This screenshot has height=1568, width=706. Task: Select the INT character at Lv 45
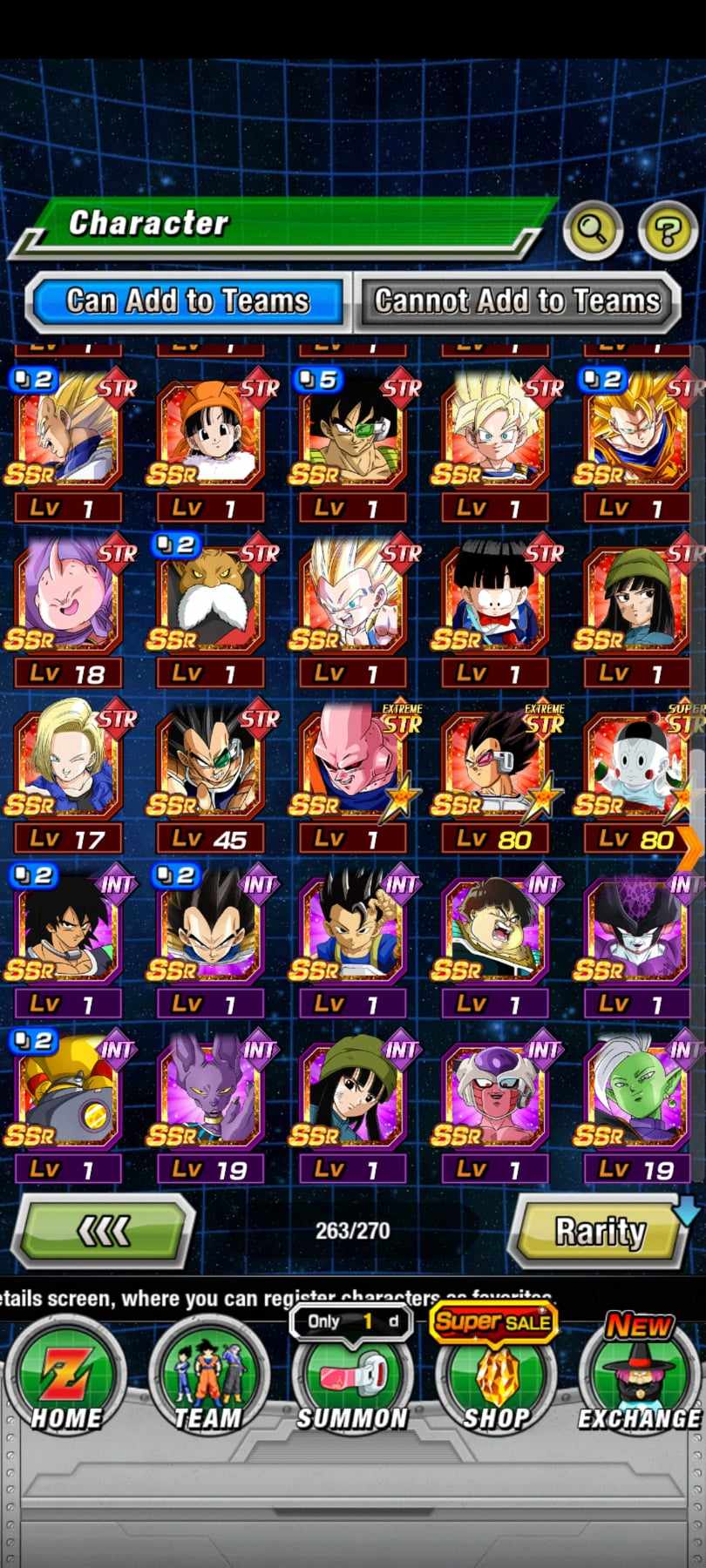209,767
